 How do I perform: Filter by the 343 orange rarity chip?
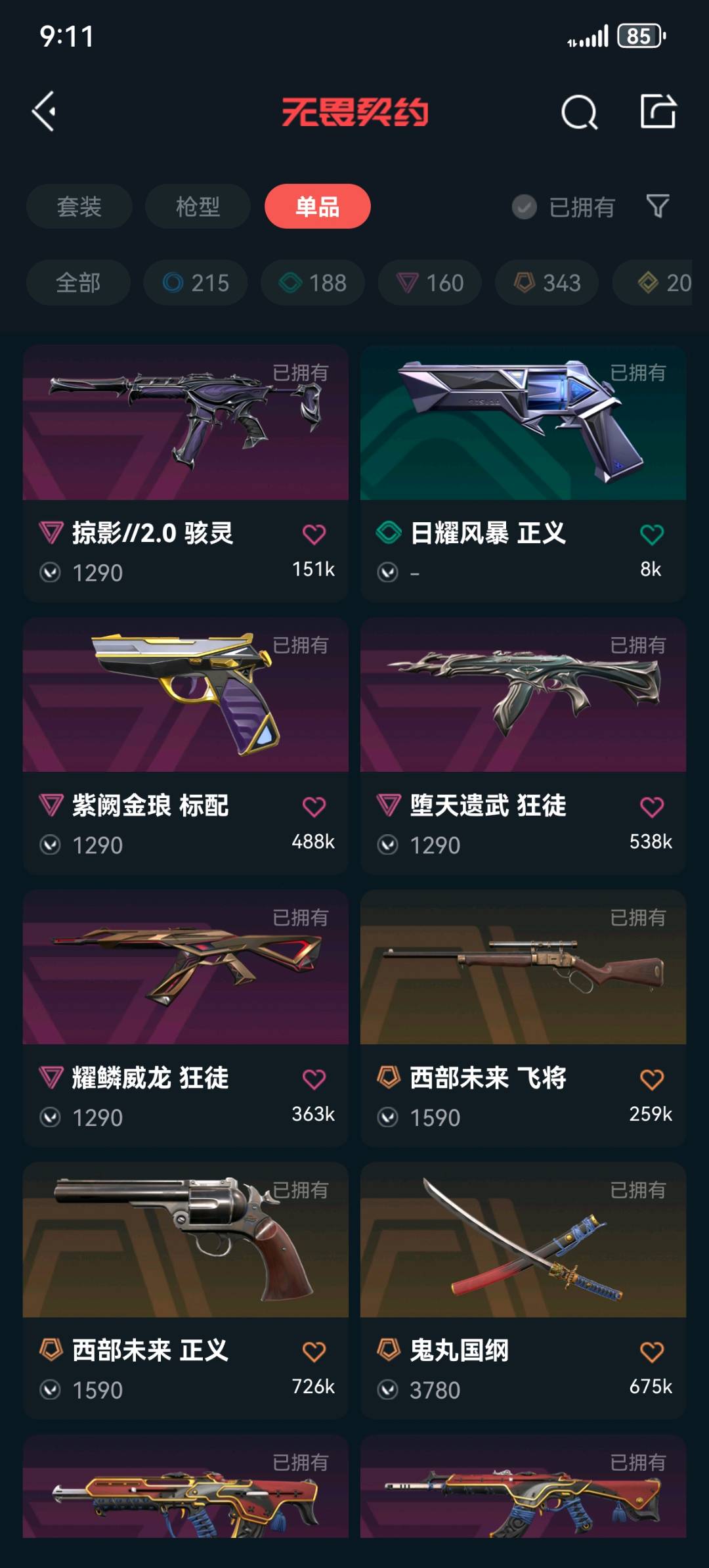coord(547,283)
